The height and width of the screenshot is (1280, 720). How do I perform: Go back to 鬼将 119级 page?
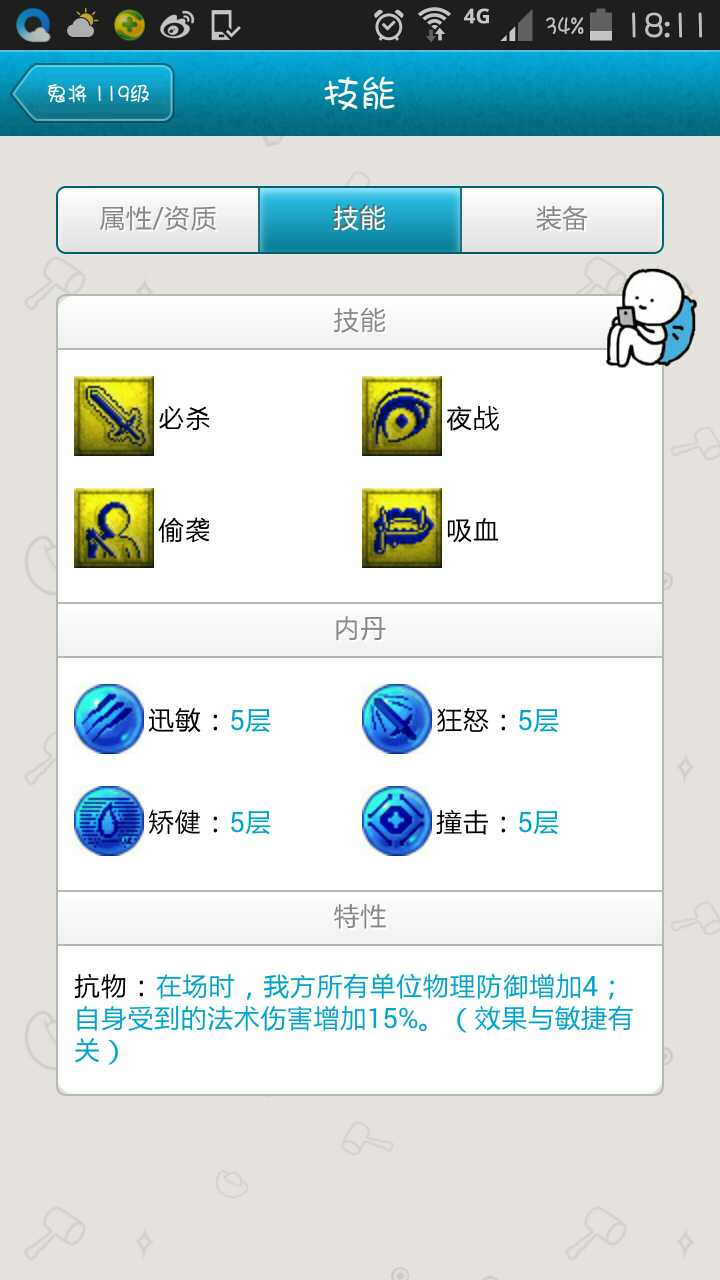pyautogui.click(x=93, y=94)
